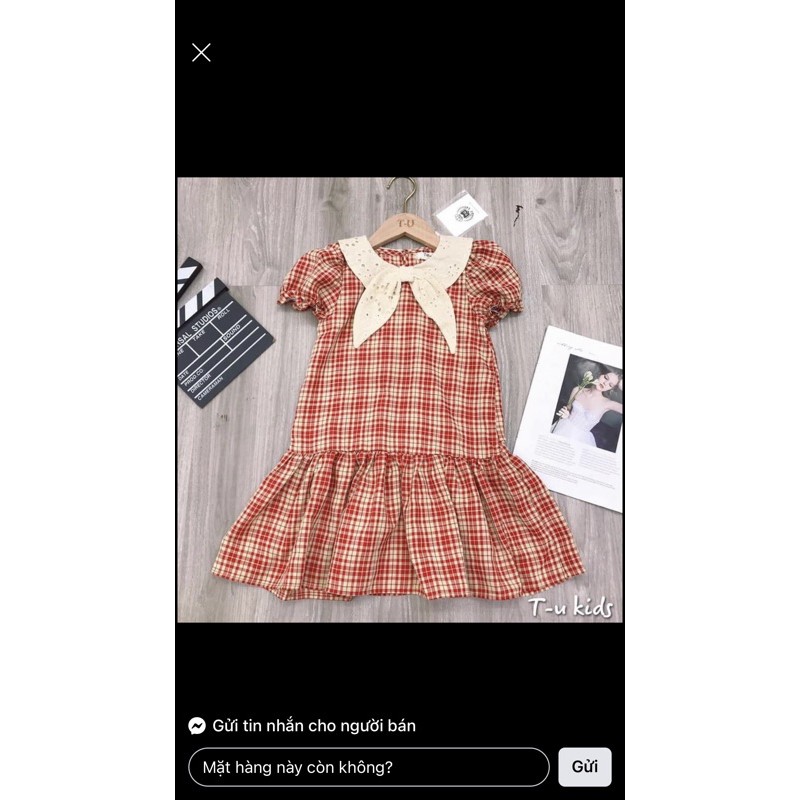The height and width of the screenshot is (800, 800).
Task: Send the message with the Gửi button
Action: (x=584, y=767)
